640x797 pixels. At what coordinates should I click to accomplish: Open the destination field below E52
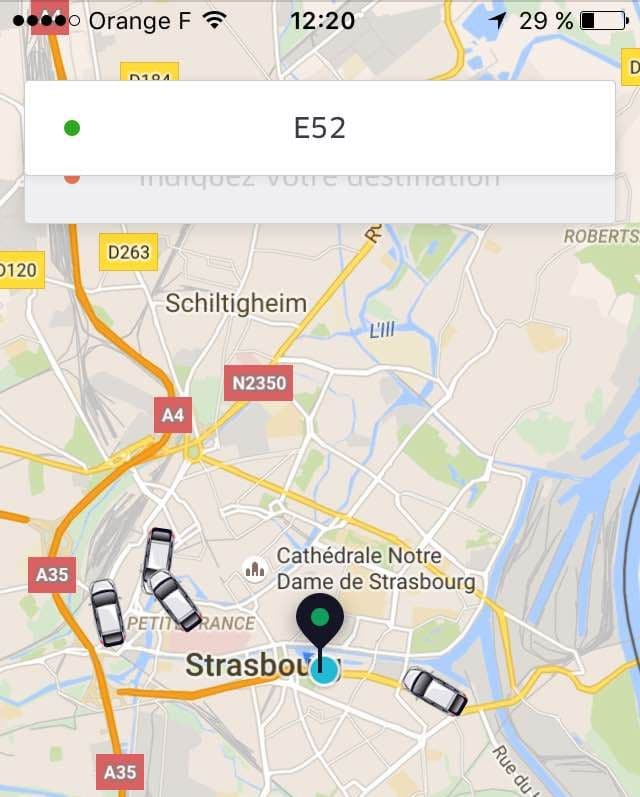[x=319, y=197]
